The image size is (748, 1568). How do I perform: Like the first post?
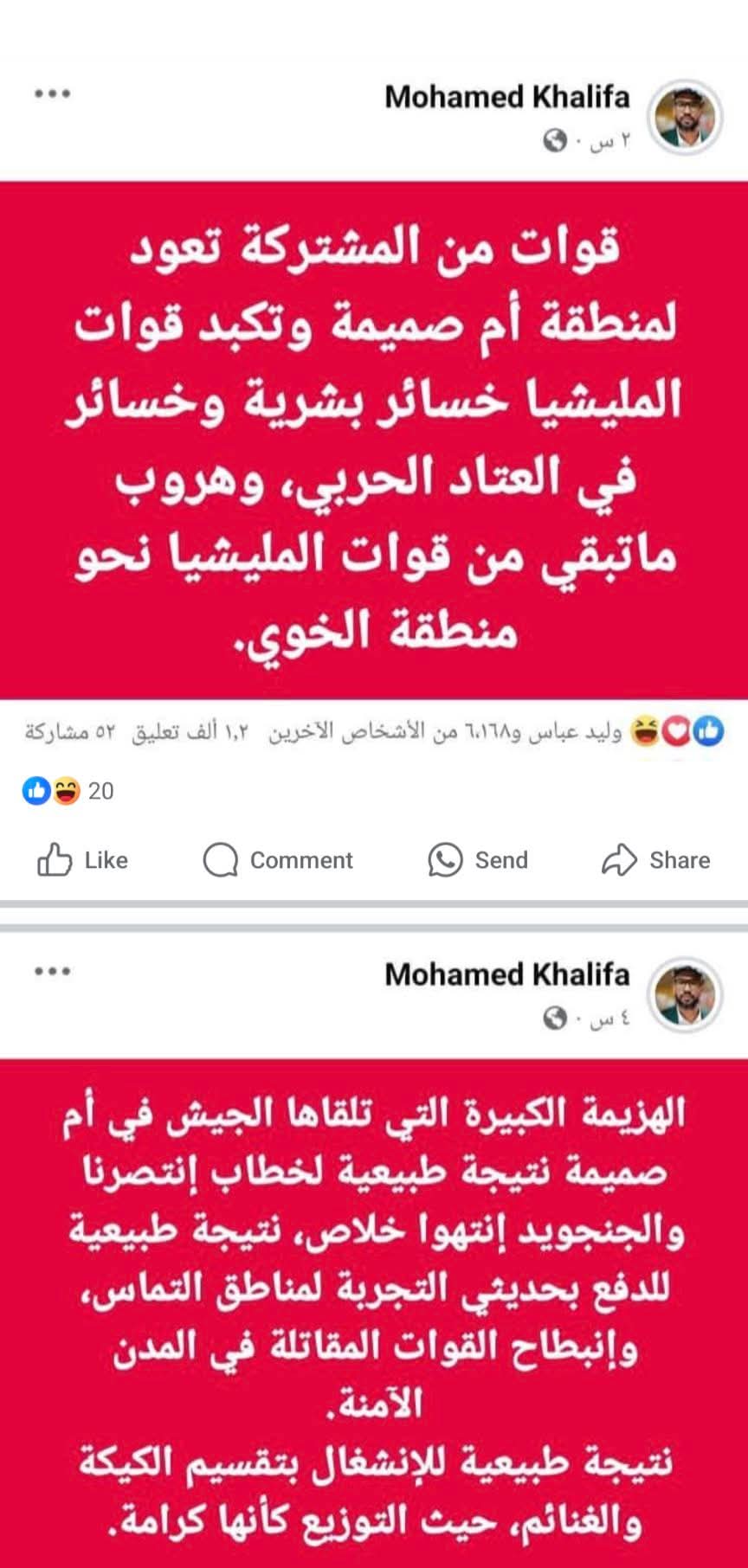83,860
